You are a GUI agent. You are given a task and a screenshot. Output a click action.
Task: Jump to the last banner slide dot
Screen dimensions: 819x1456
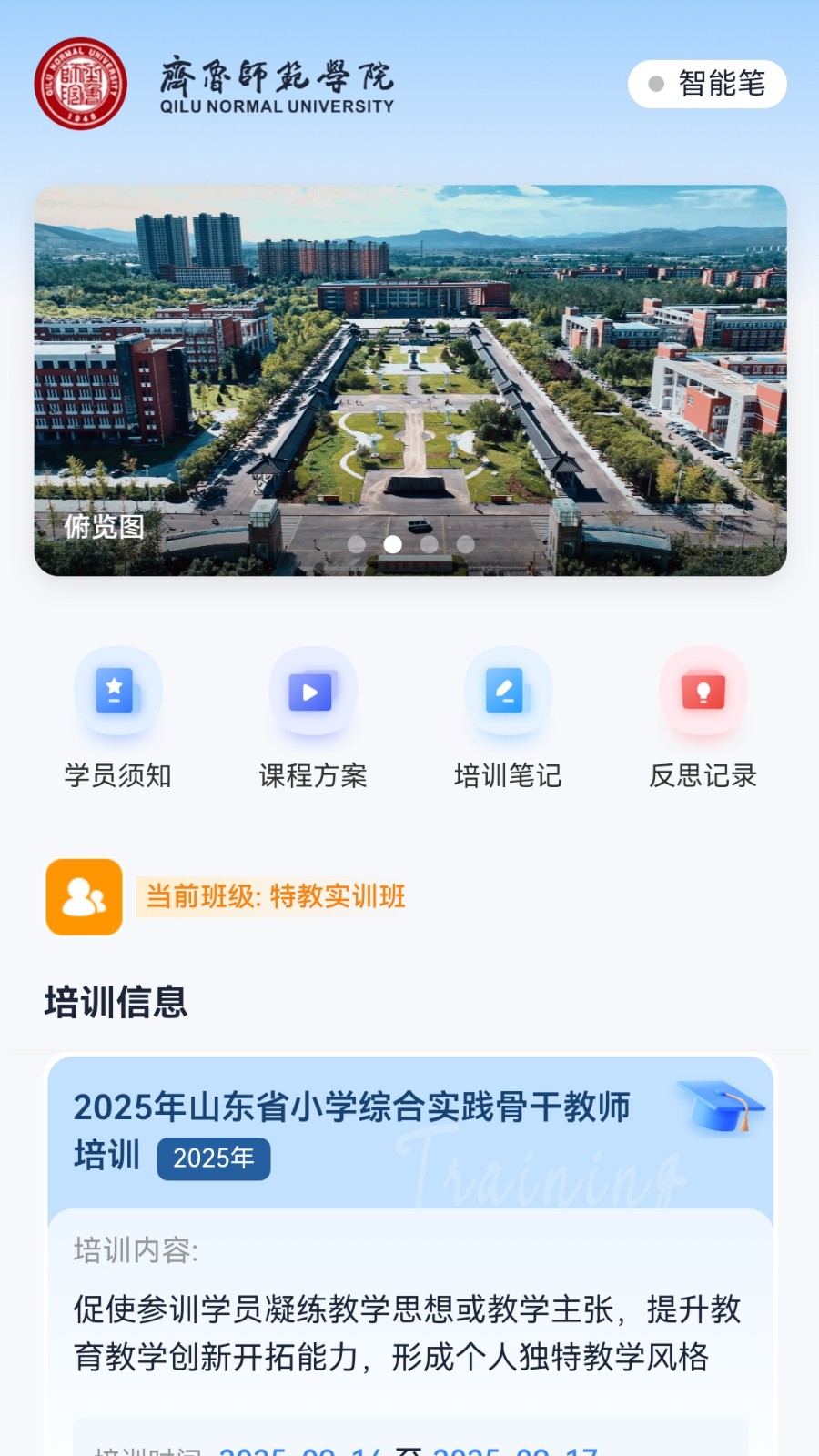(x=466, y=544)
